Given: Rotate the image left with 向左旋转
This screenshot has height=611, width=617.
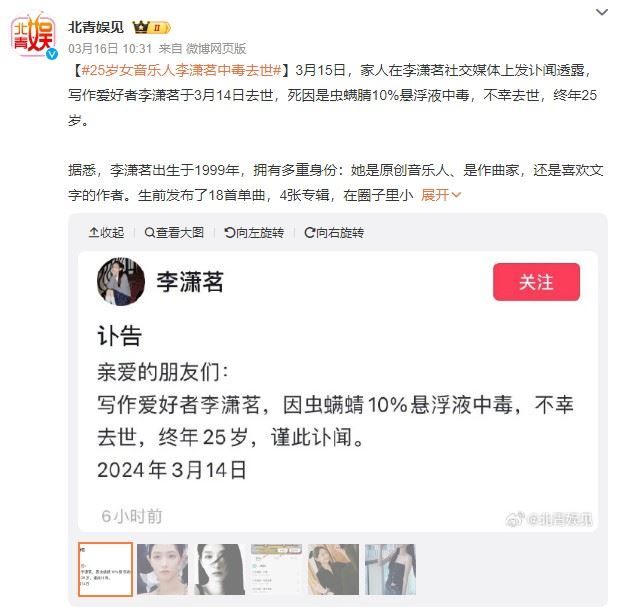Looking at the screenshot, I should [x=254, y=232].
